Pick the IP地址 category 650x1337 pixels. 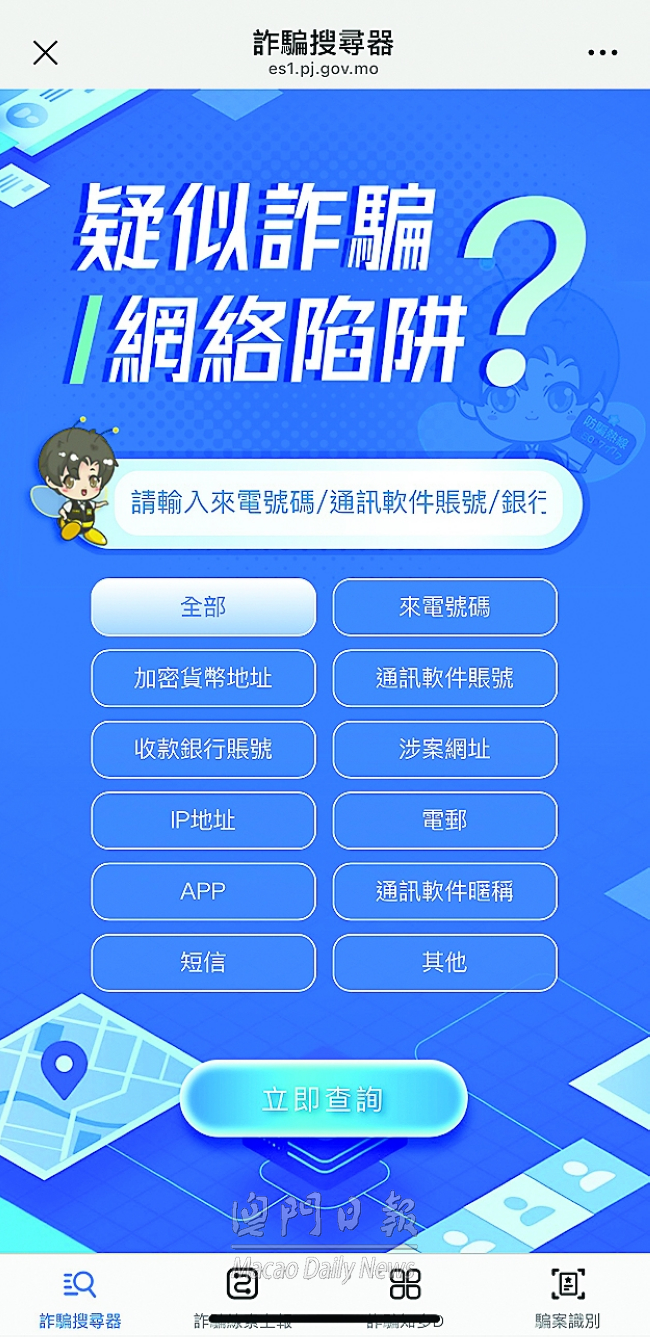coord(203,820)
